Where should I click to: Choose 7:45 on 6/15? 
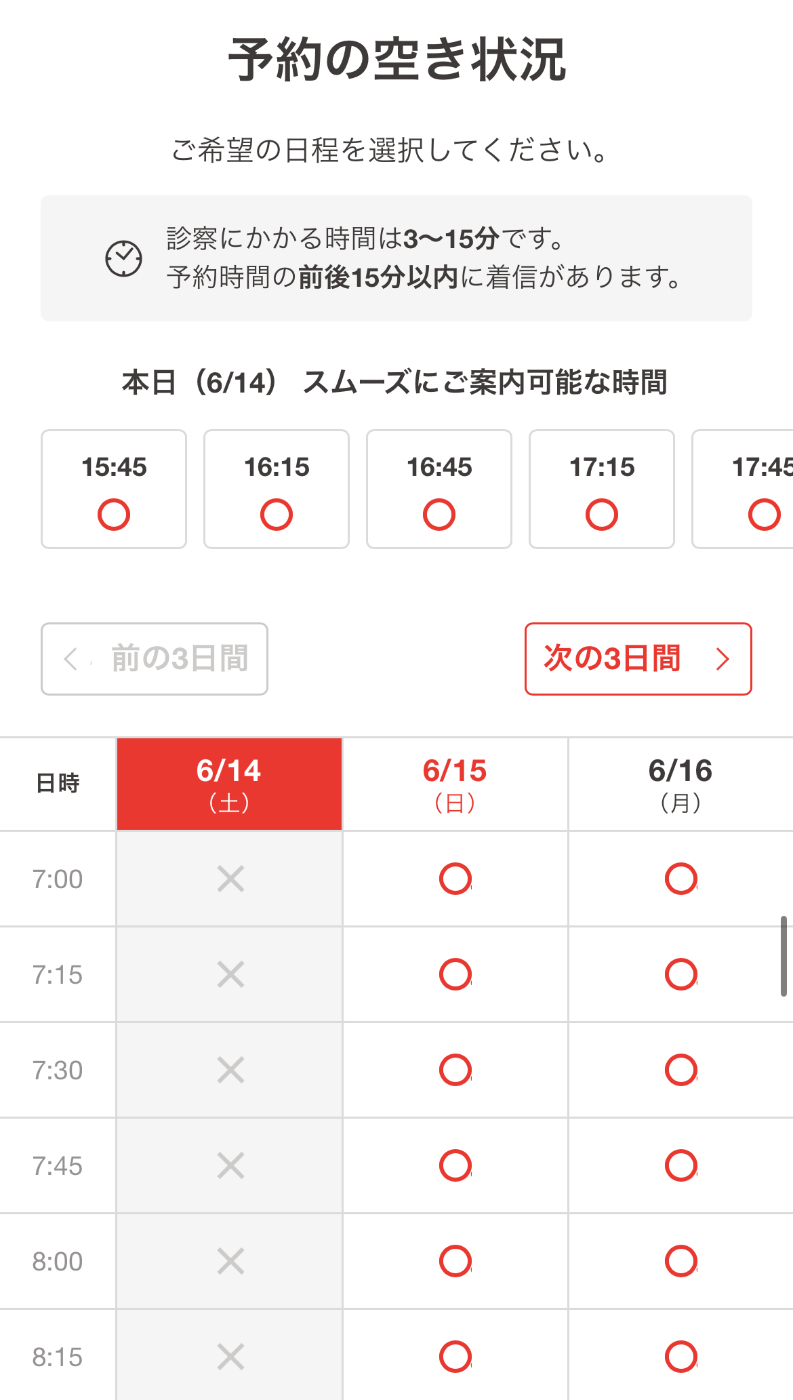455,1165
